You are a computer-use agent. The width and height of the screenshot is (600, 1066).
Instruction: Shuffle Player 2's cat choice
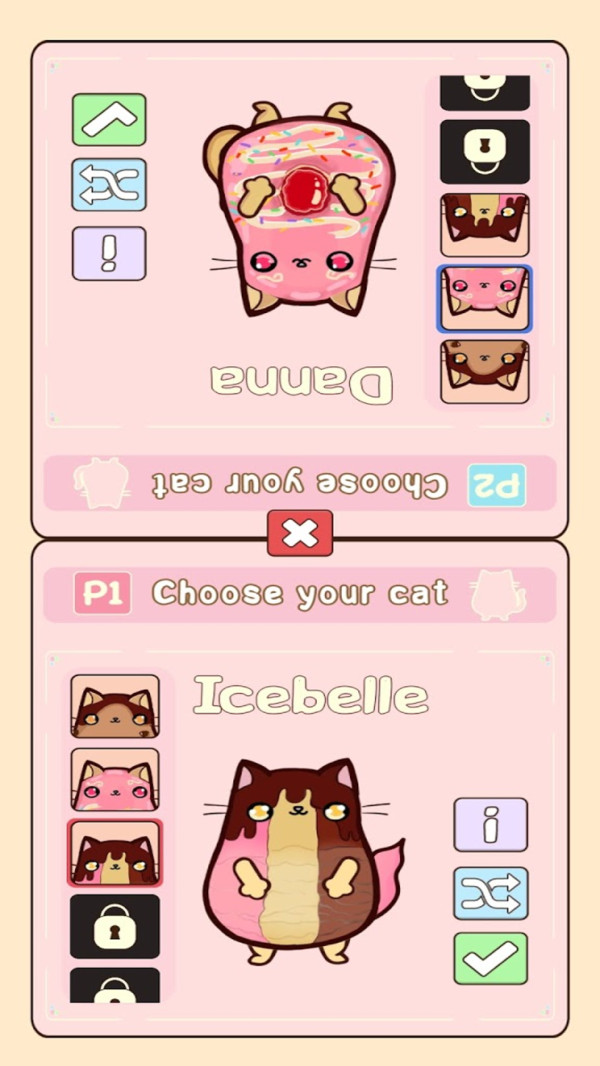109,185
